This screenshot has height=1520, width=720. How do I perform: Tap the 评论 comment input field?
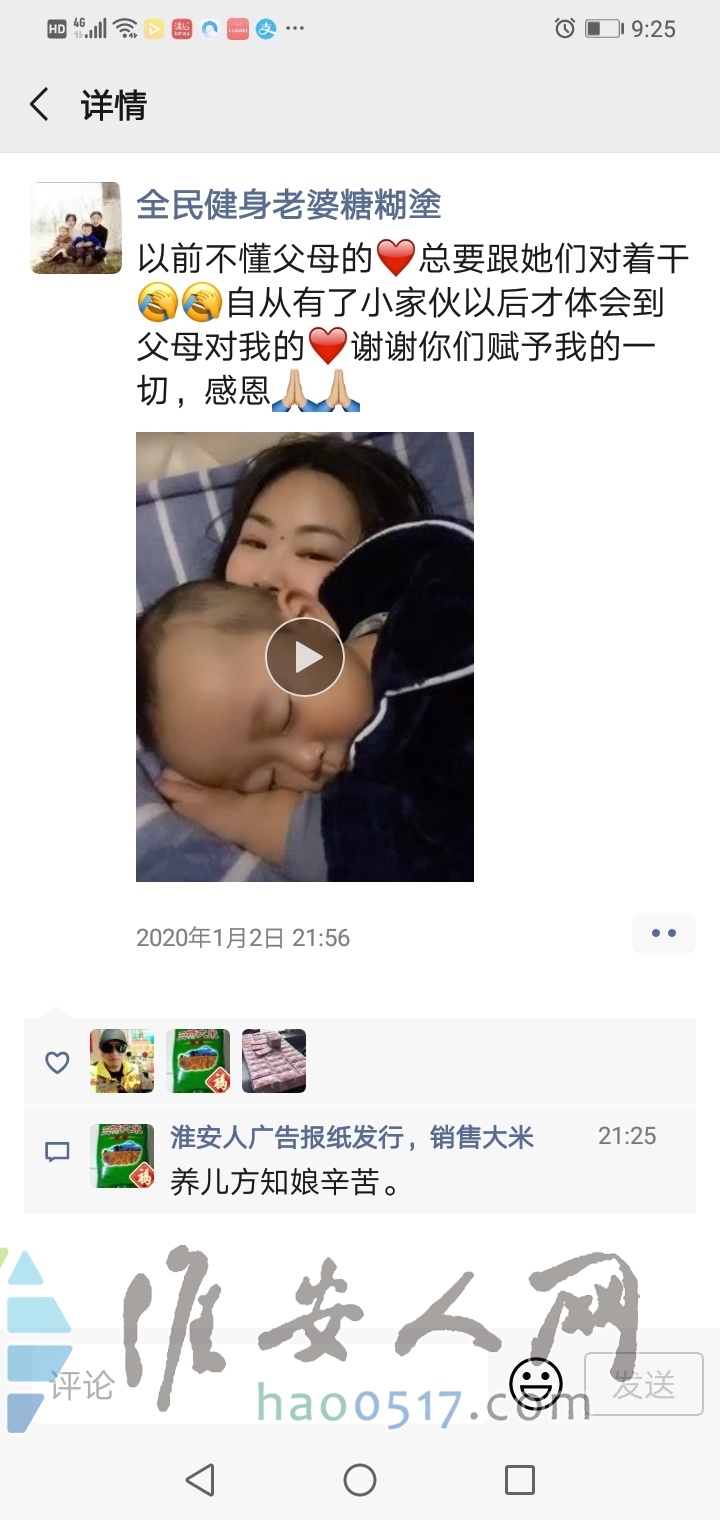tap(260, 1386)
